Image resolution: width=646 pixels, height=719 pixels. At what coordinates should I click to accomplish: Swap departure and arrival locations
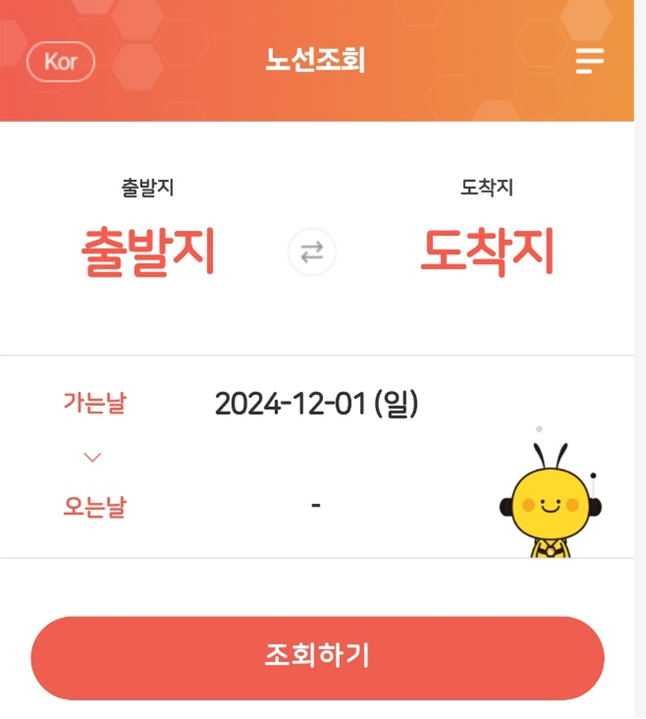pos(312,252)
